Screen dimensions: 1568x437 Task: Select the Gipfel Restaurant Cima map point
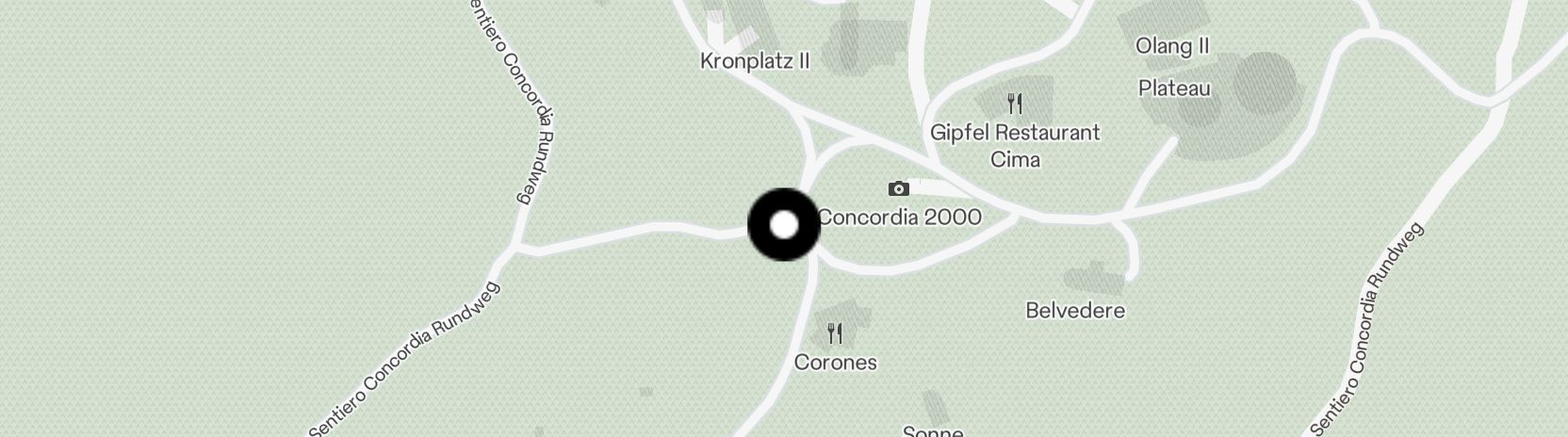tap(1015, 104)
